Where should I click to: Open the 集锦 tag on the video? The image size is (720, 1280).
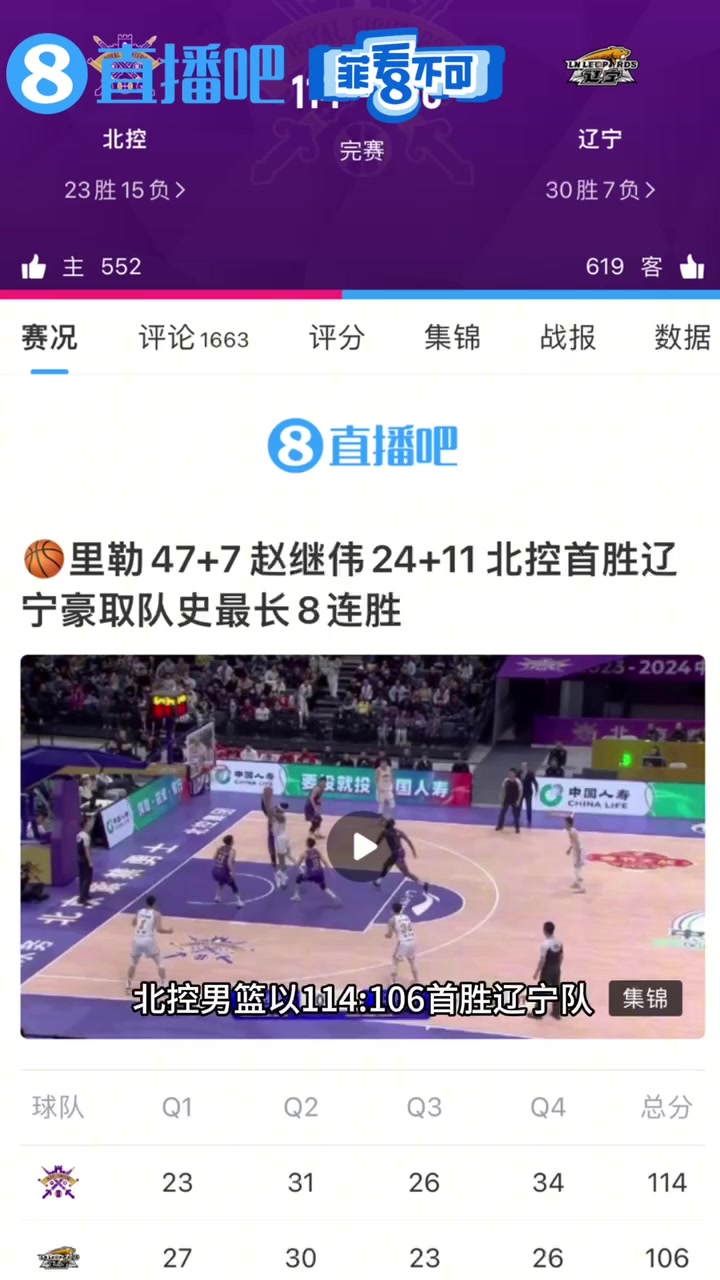[x=645, y=997]
